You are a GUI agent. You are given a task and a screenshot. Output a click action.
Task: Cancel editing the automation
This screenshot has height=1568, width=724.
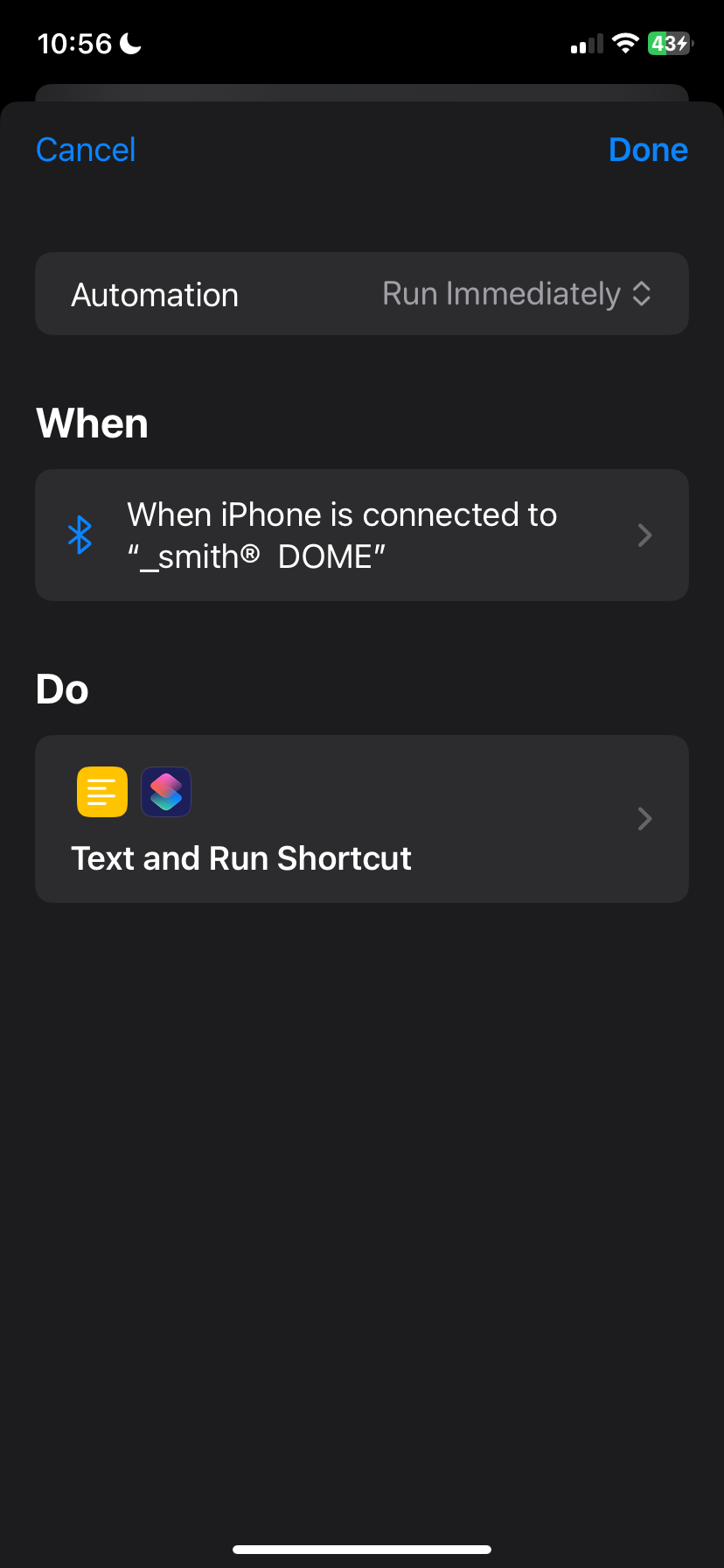click(86, 150)
